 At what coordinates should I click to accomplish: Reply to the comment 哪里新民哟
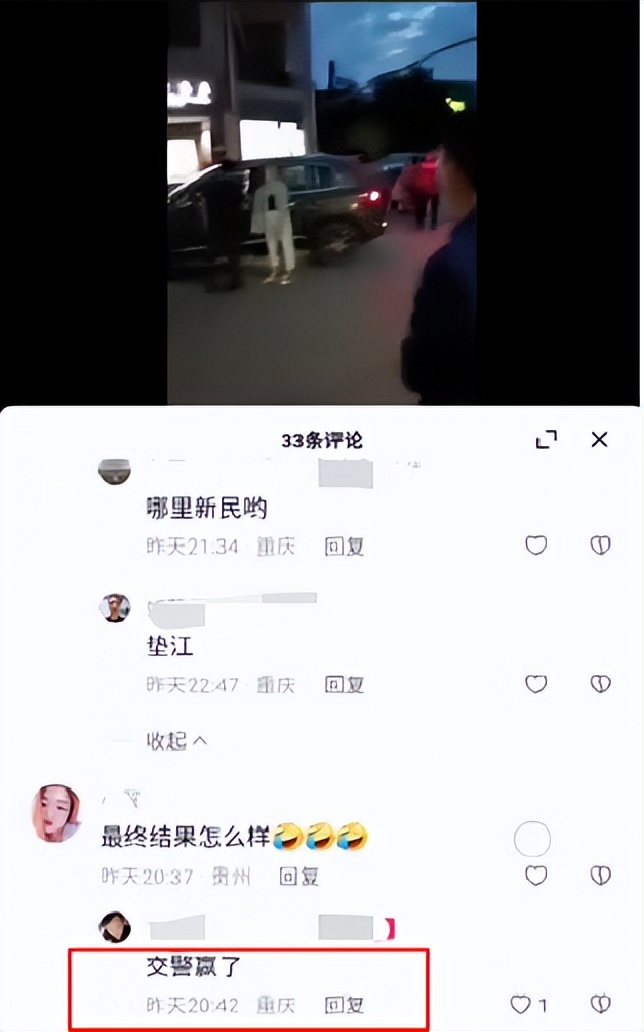(x=344, y=547)
